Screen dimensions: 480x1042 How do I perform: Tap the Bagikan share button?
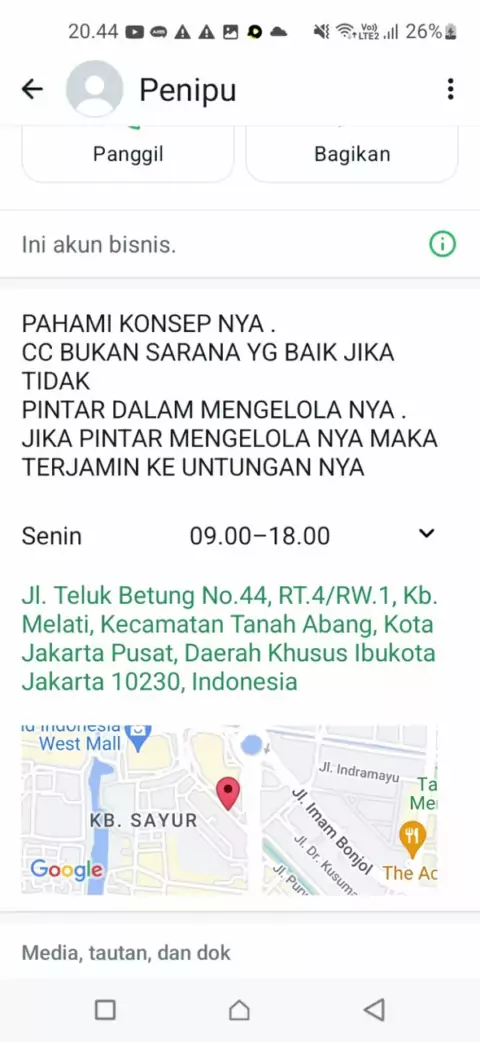[x=352, y=154]
